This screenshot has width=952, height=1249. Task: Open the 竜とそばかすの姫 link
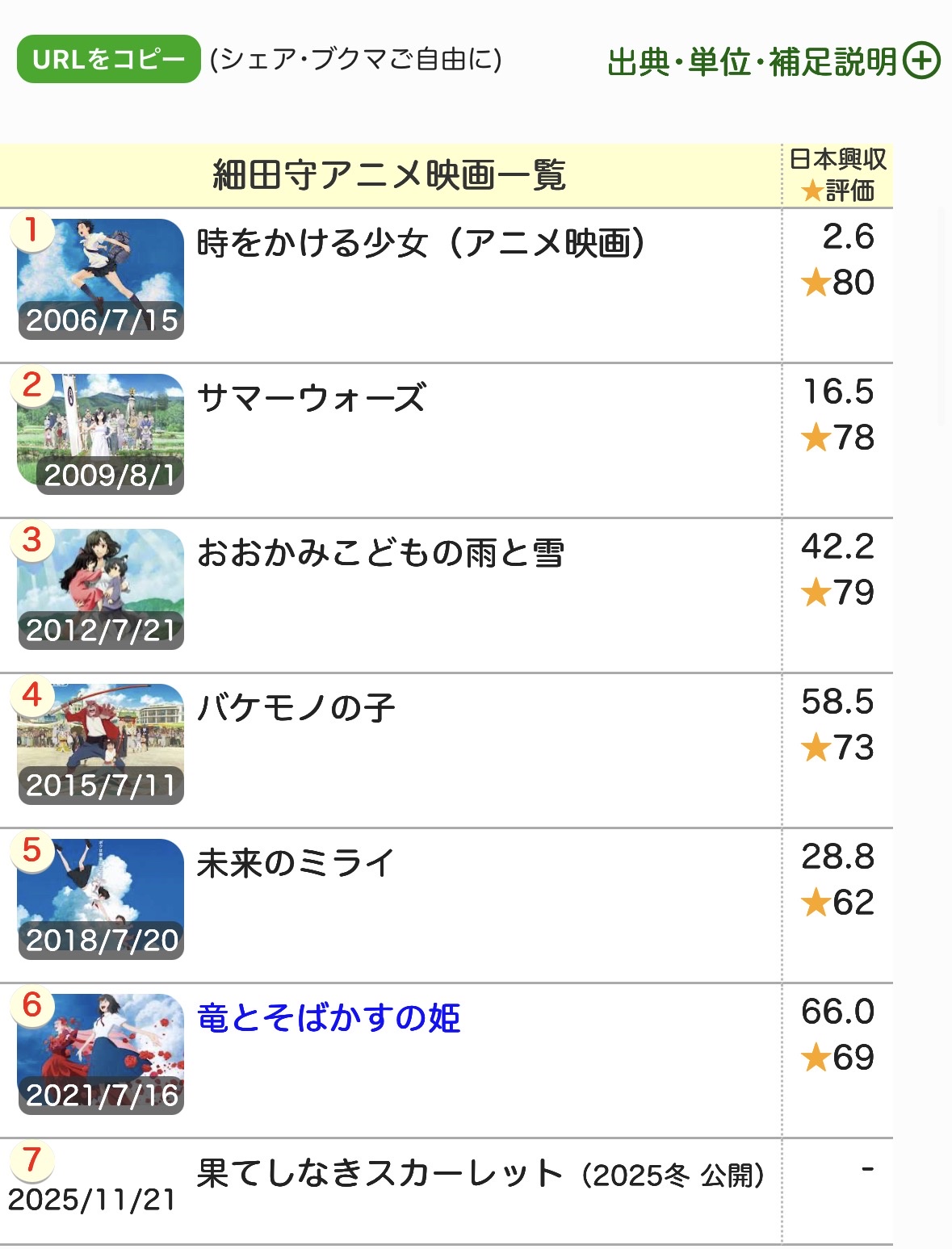[x=329, y=1018]
